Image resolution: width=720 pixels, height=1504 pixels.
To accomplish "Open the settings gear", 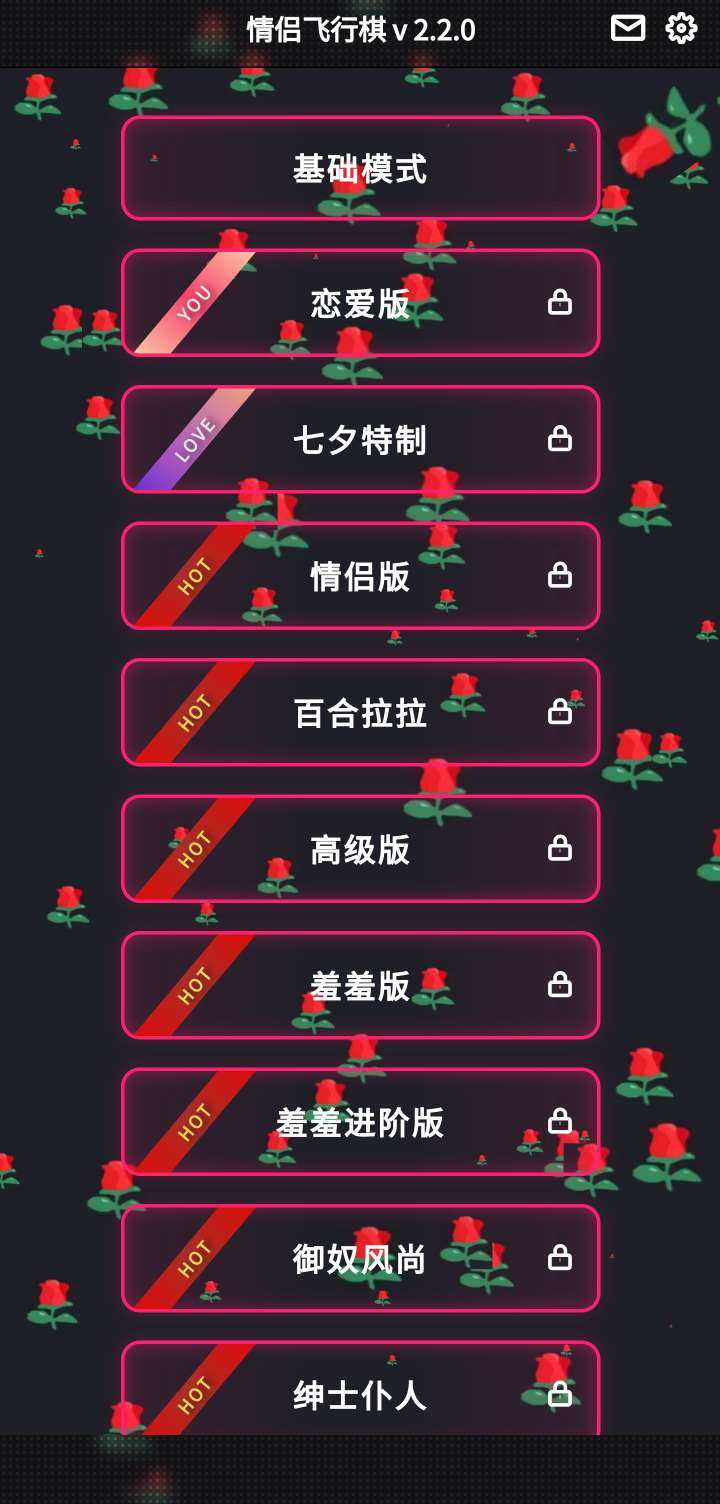I will (x=681, y=29).
